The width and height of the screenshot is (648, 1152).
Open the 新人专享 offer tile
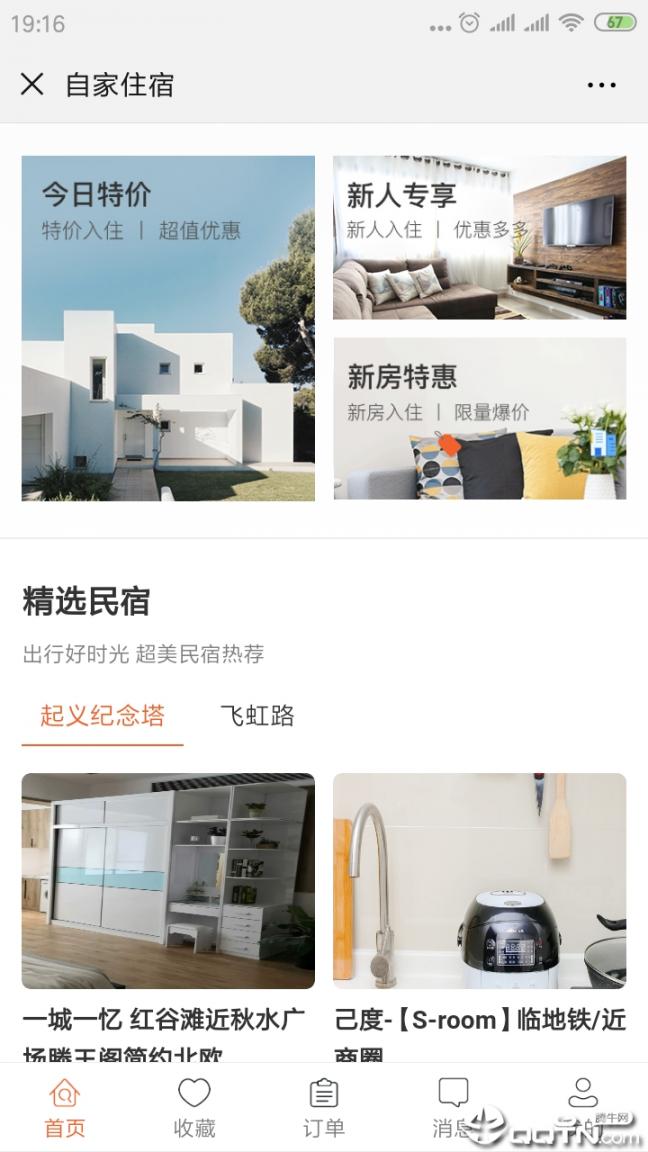[479, 237]
